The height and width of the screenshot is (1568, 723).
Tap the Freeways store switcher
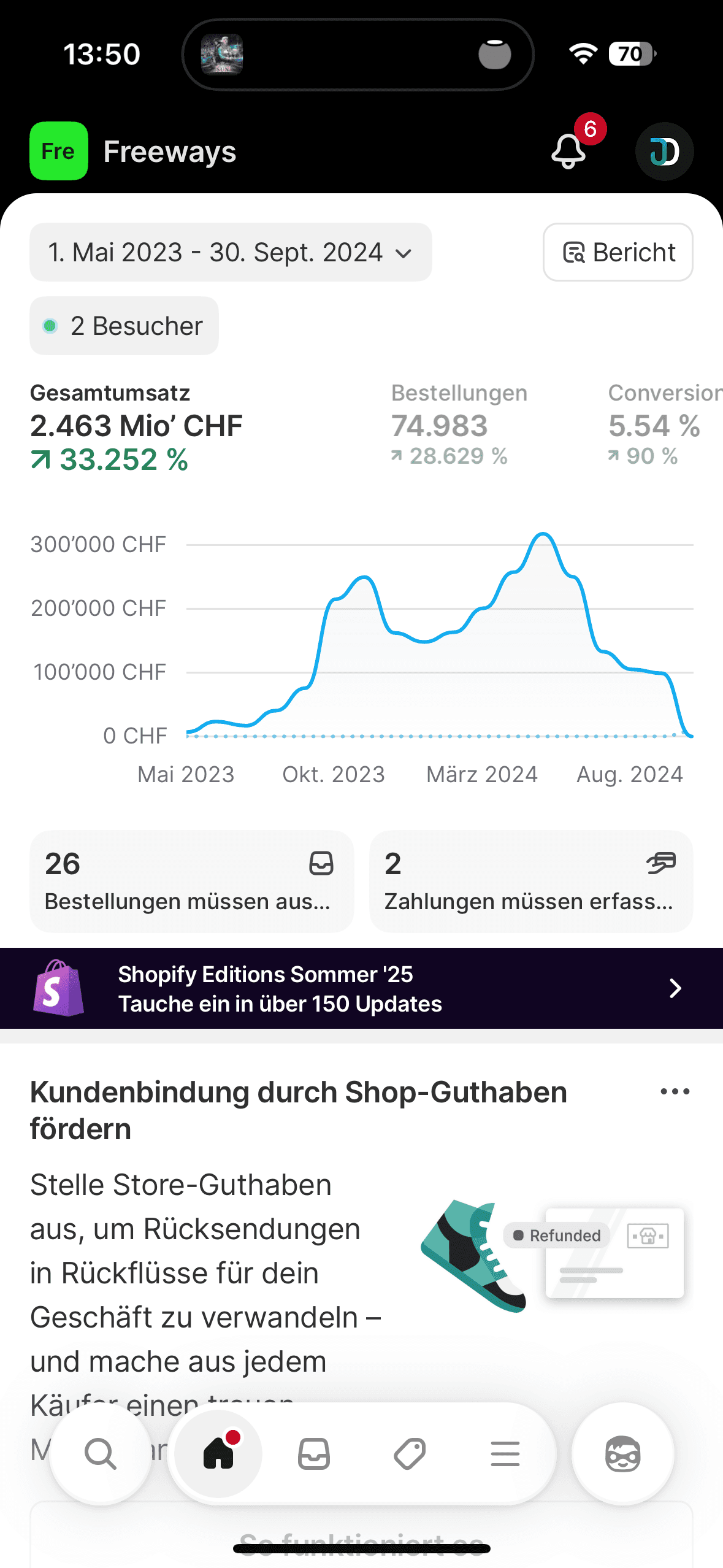coord(134,151)
